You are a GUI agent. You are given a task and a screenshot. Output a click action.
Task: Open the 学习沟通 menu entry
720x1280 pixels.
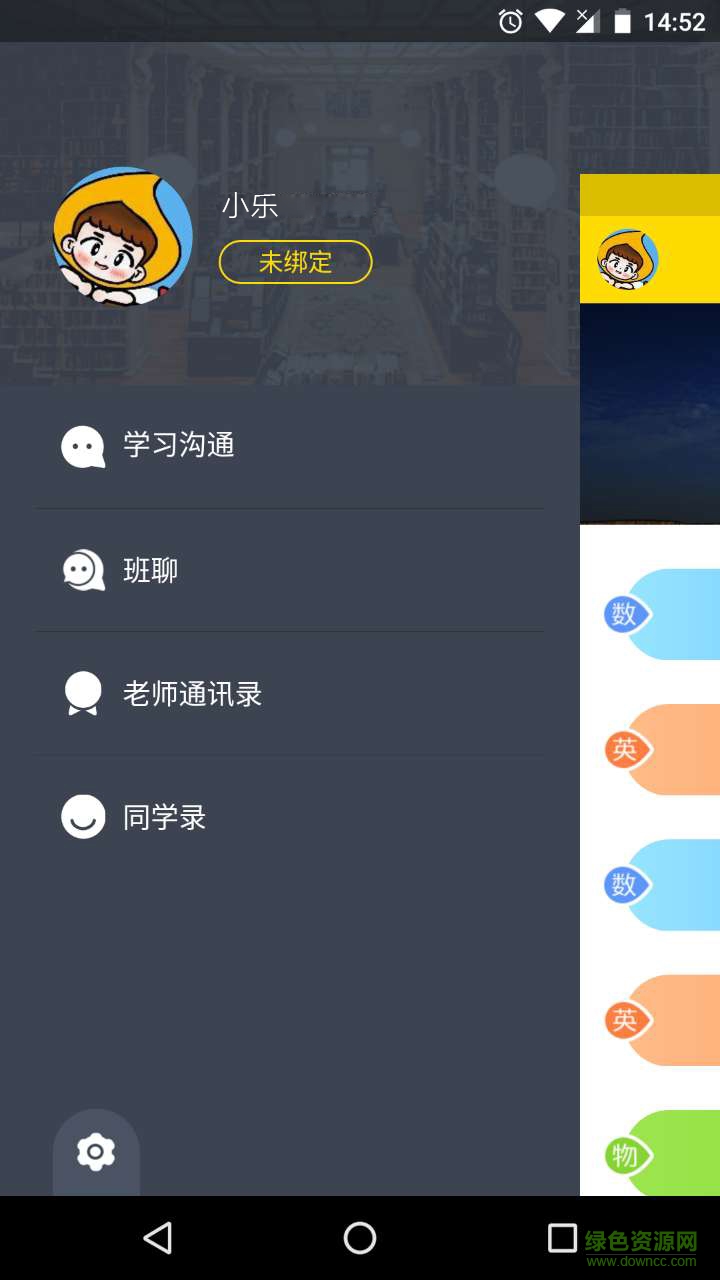(178, 446)
